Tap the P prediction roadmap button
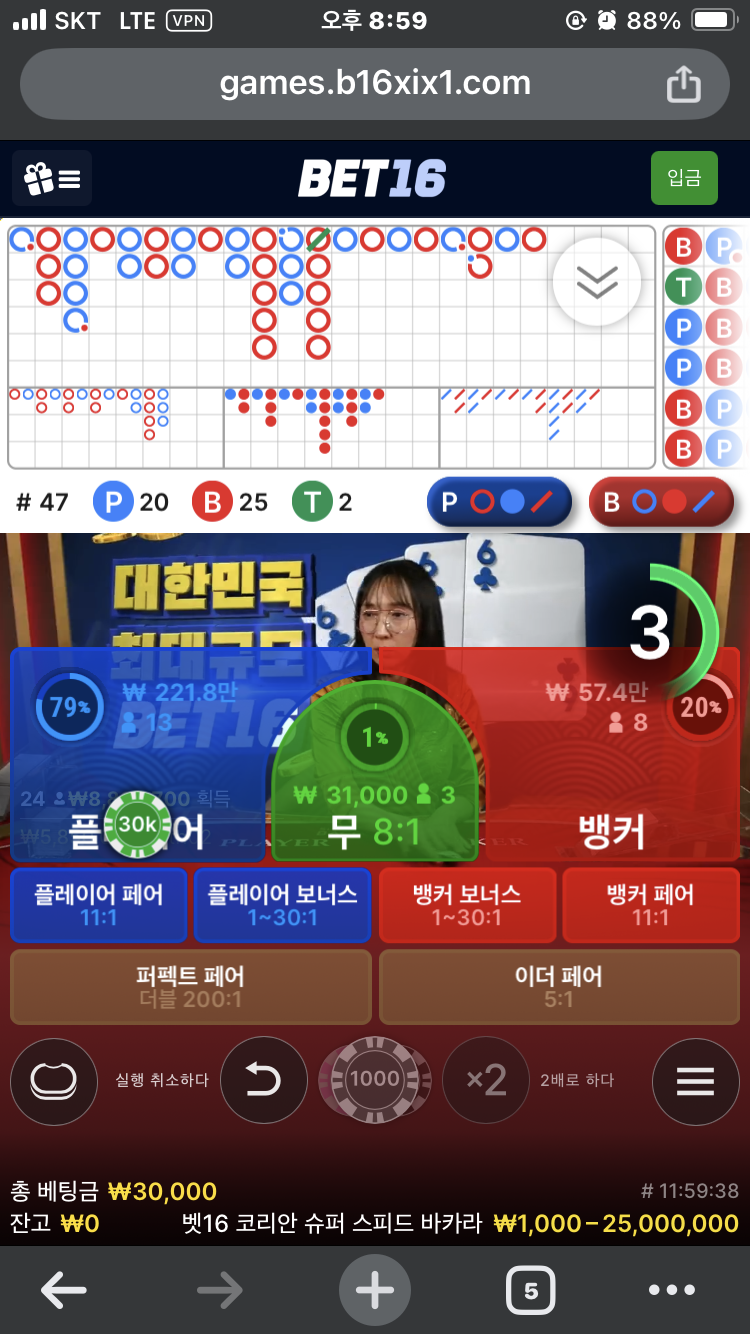This screenshot has height=1334, width=750. (x=499, y=502)
